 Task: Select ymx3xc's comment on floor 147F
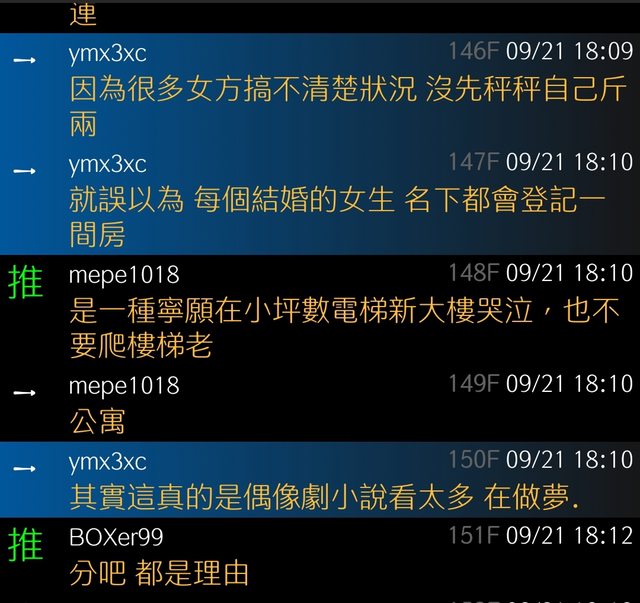320,200
